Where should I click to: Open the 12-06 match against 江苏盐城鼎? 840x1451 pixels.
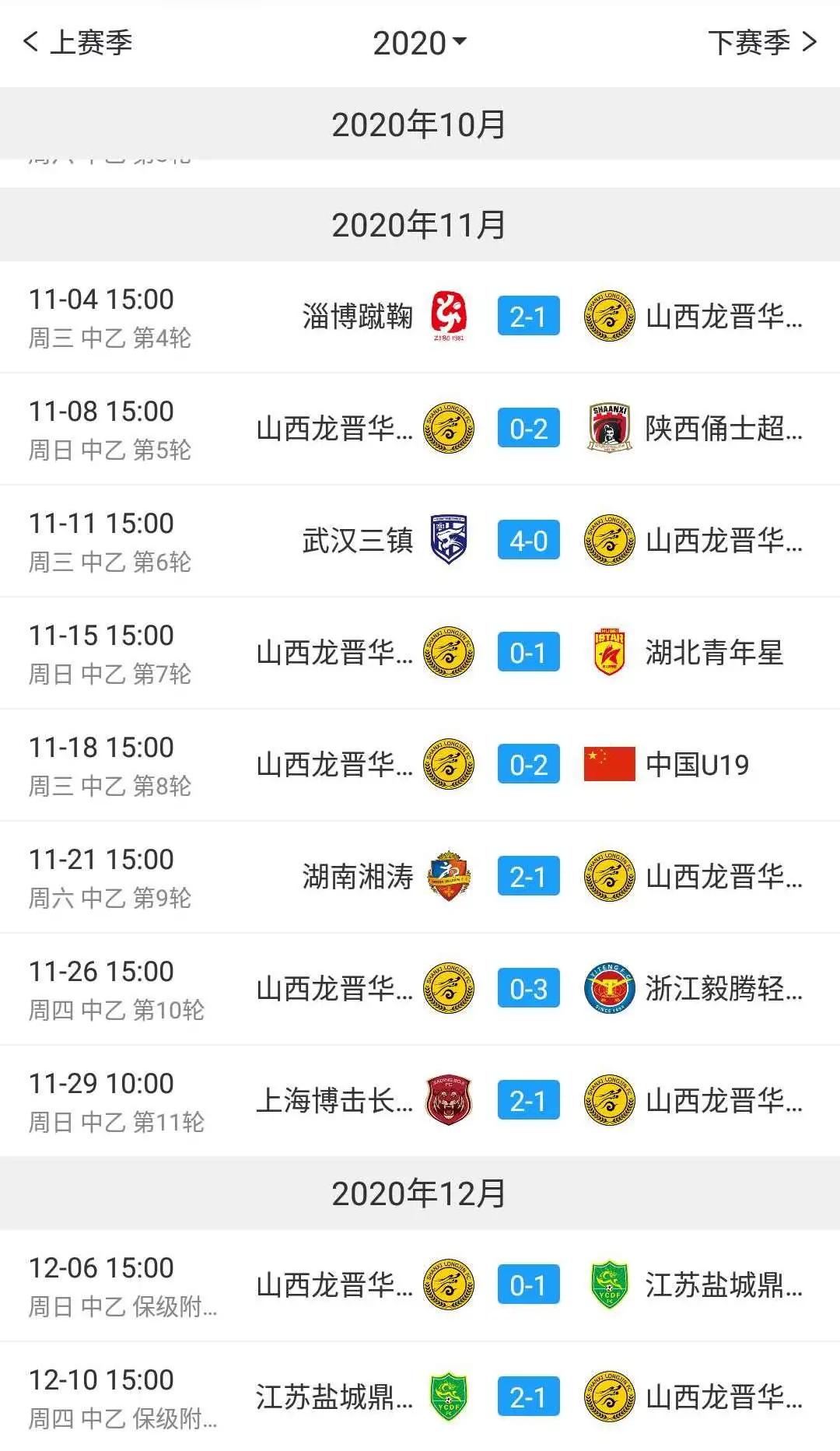pos(420,1285)
